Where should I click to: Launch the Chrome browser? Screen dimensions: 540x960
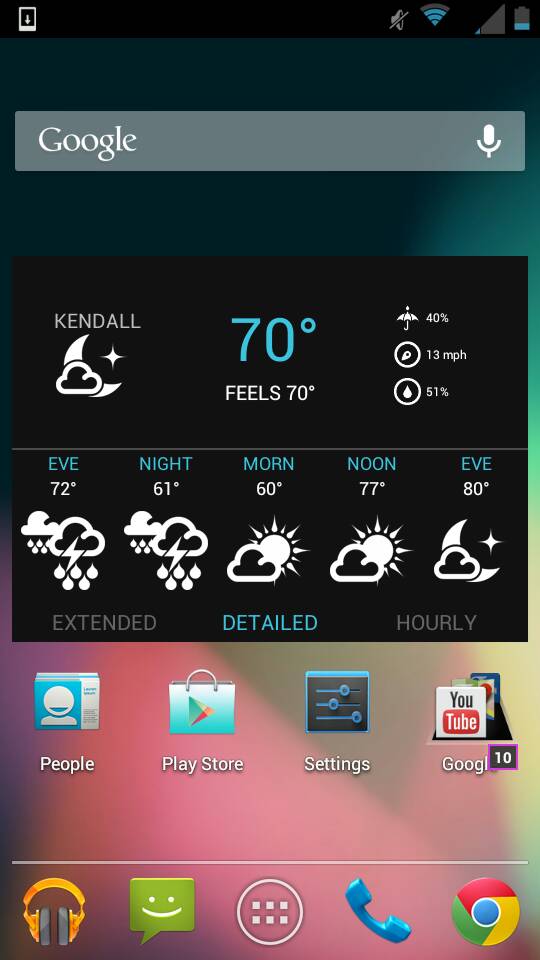pos(486,912)
